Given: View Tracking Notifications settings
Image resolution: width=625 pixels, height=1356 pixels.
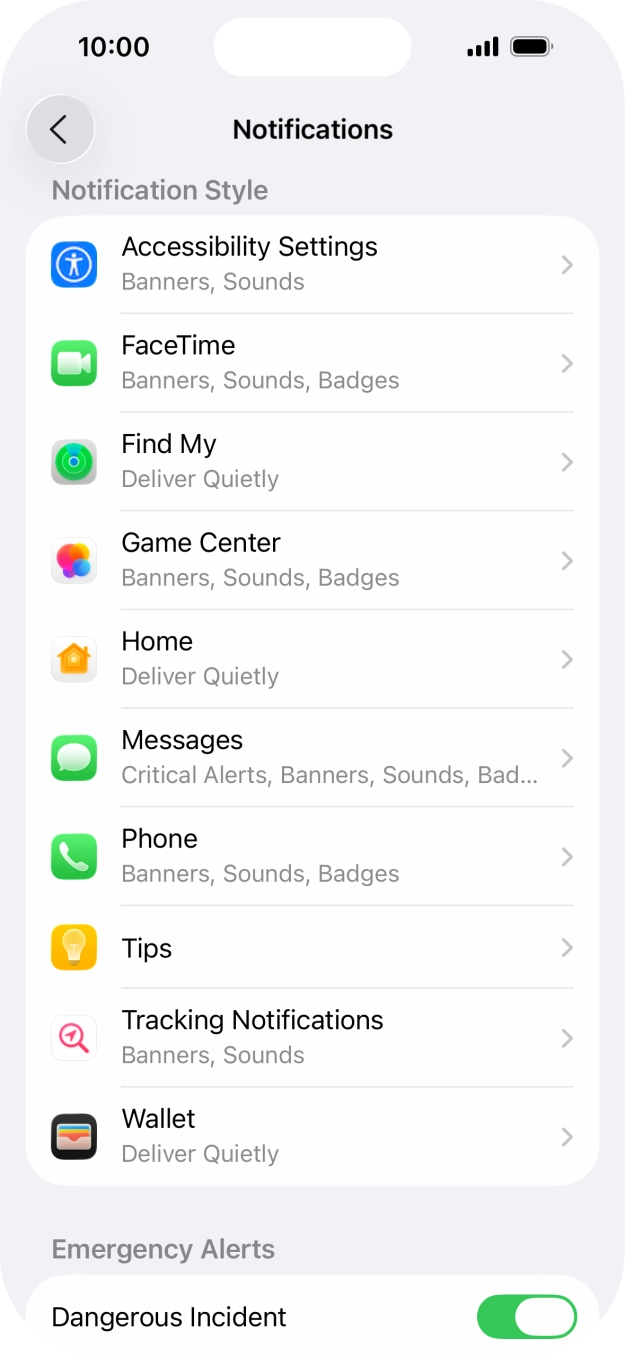Looking at the screenshot, I should point(312,1037).
